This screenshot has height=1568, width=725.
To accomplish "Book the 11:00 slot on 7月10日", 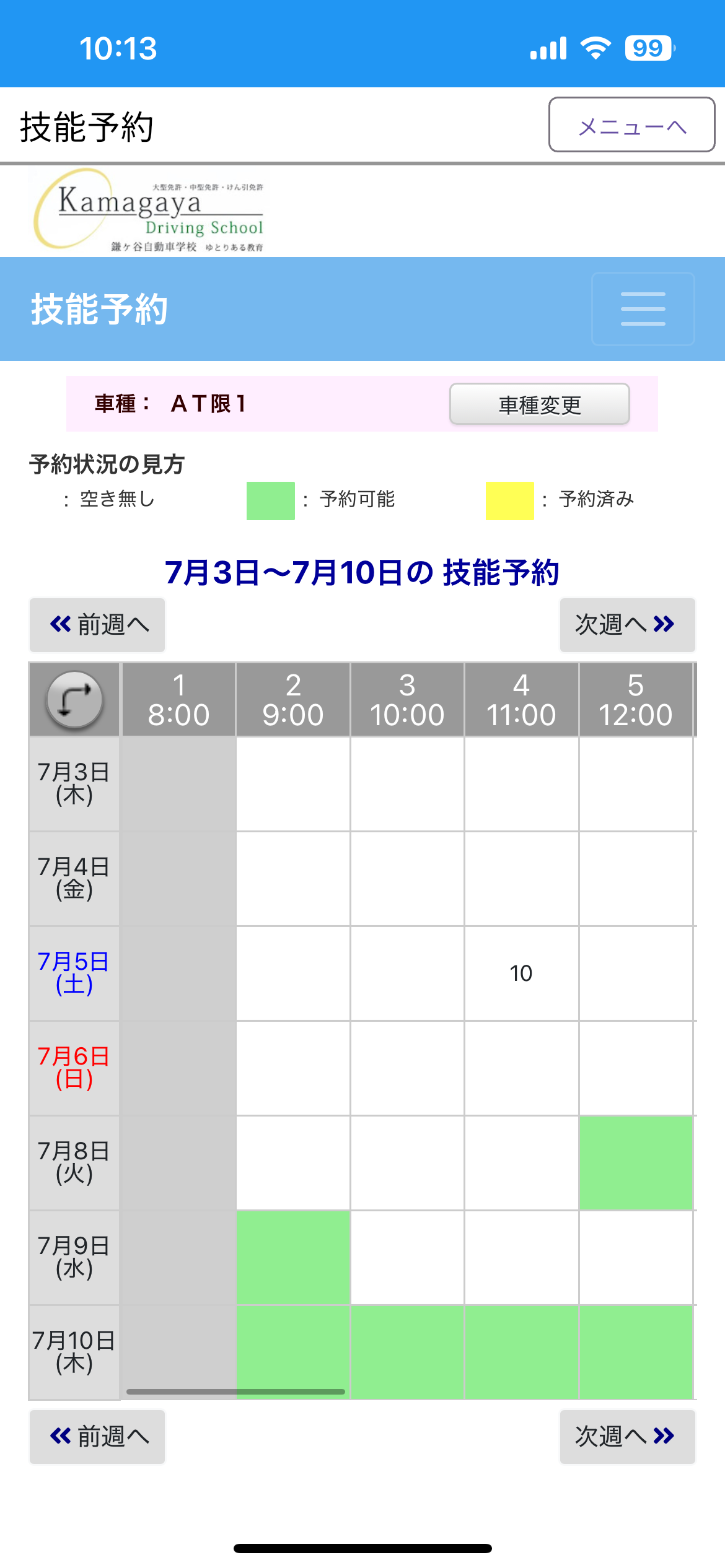I will pos(521,1352).
